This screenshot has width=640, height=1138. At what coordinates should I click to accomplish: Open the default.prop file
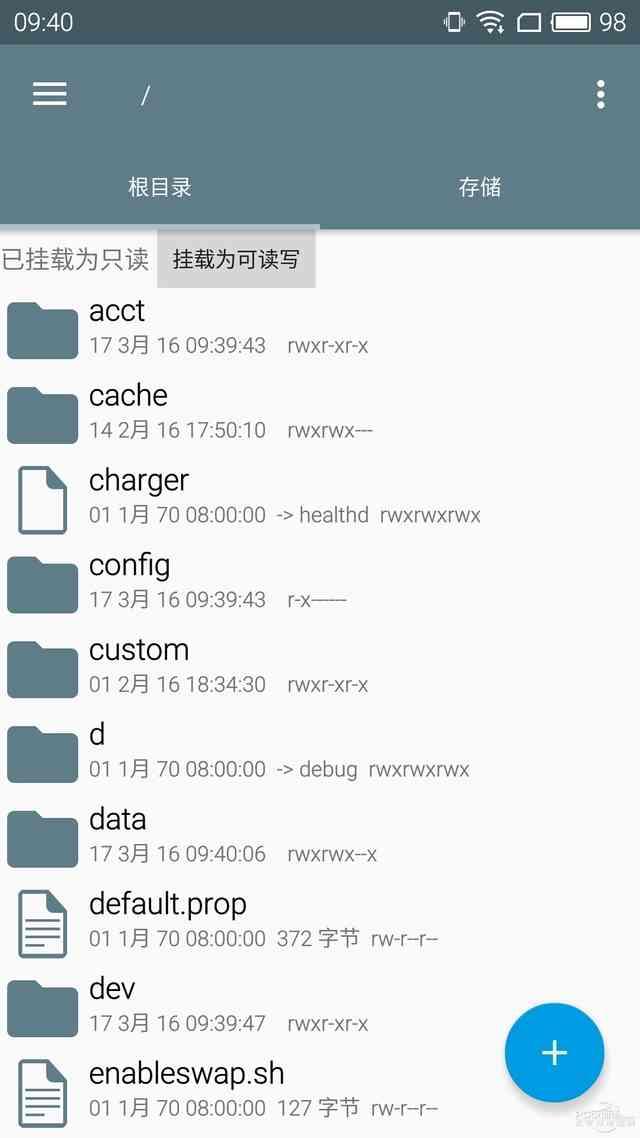click(320, 923)
